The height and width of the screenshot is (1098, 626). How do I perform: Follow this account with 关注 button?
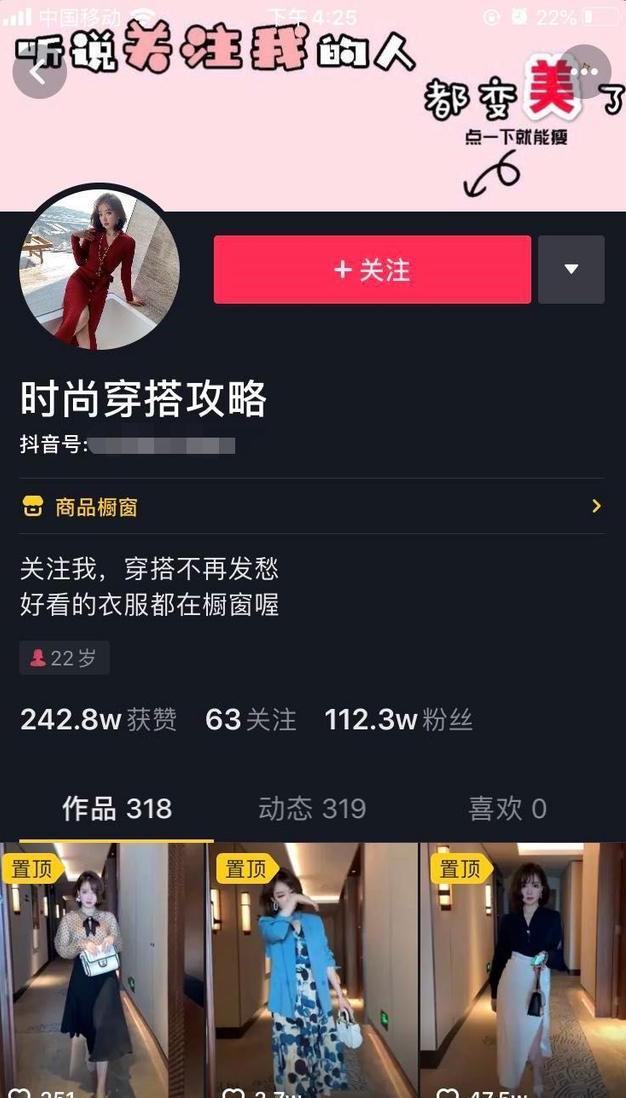pos(372,270)
